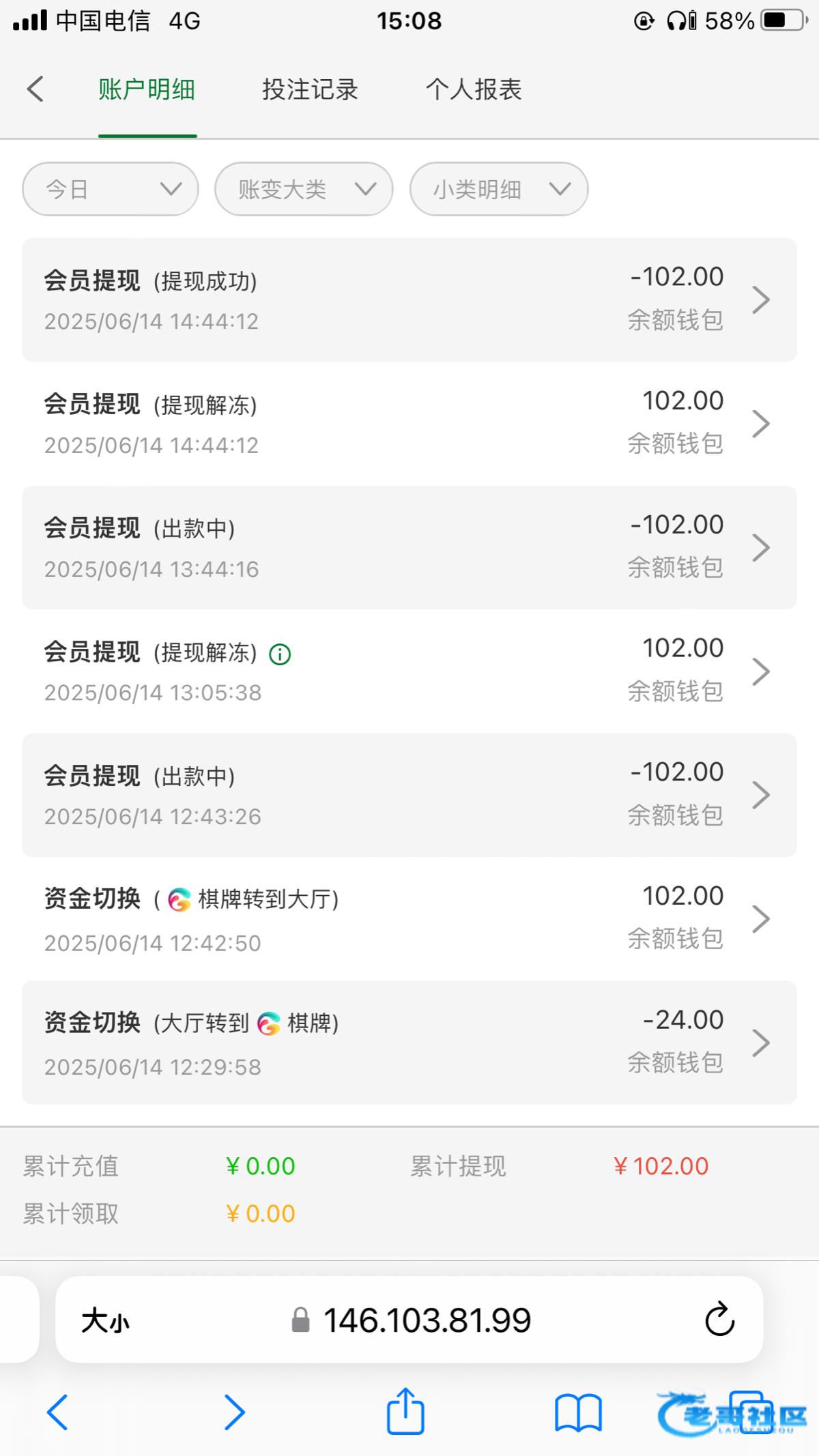
Task: Open the 出款中 record at 13:44:16
Action: click(409, 547)
